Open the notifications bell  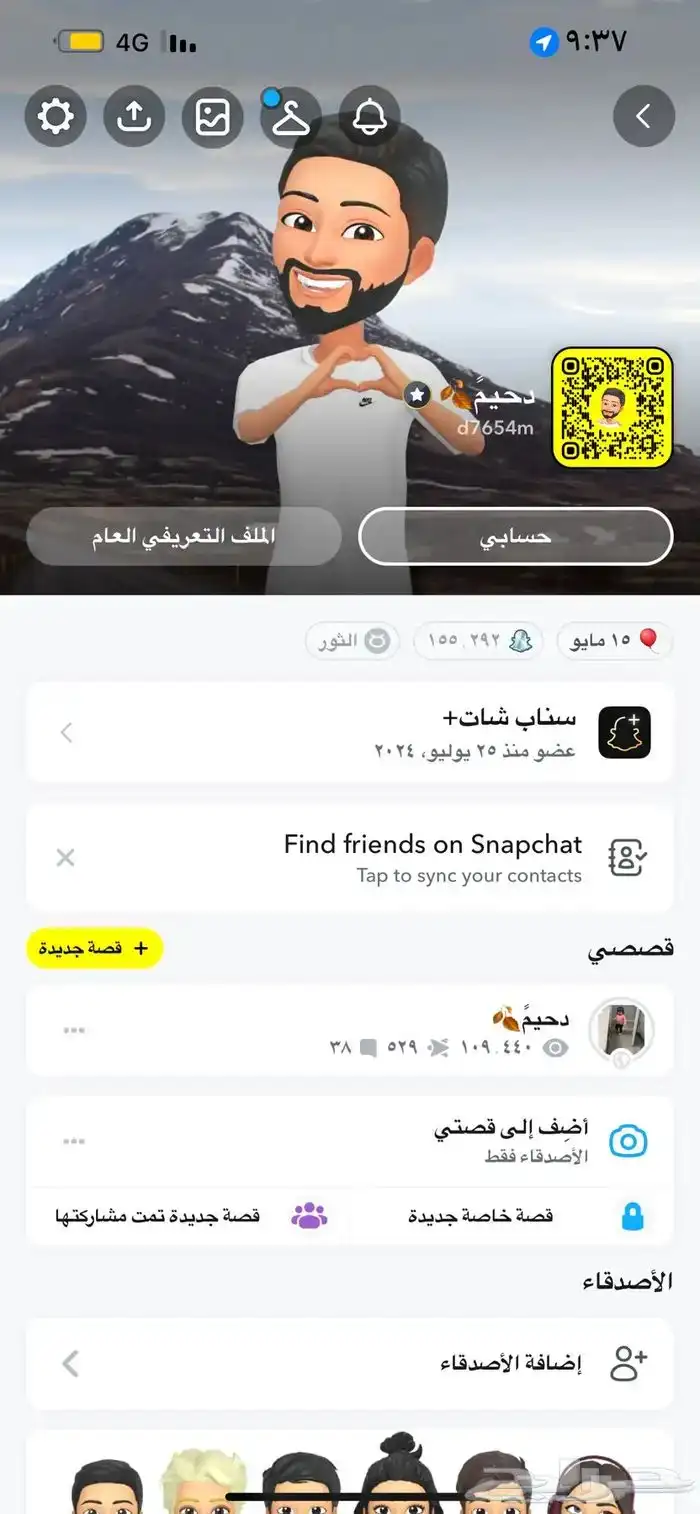[370, 118]
